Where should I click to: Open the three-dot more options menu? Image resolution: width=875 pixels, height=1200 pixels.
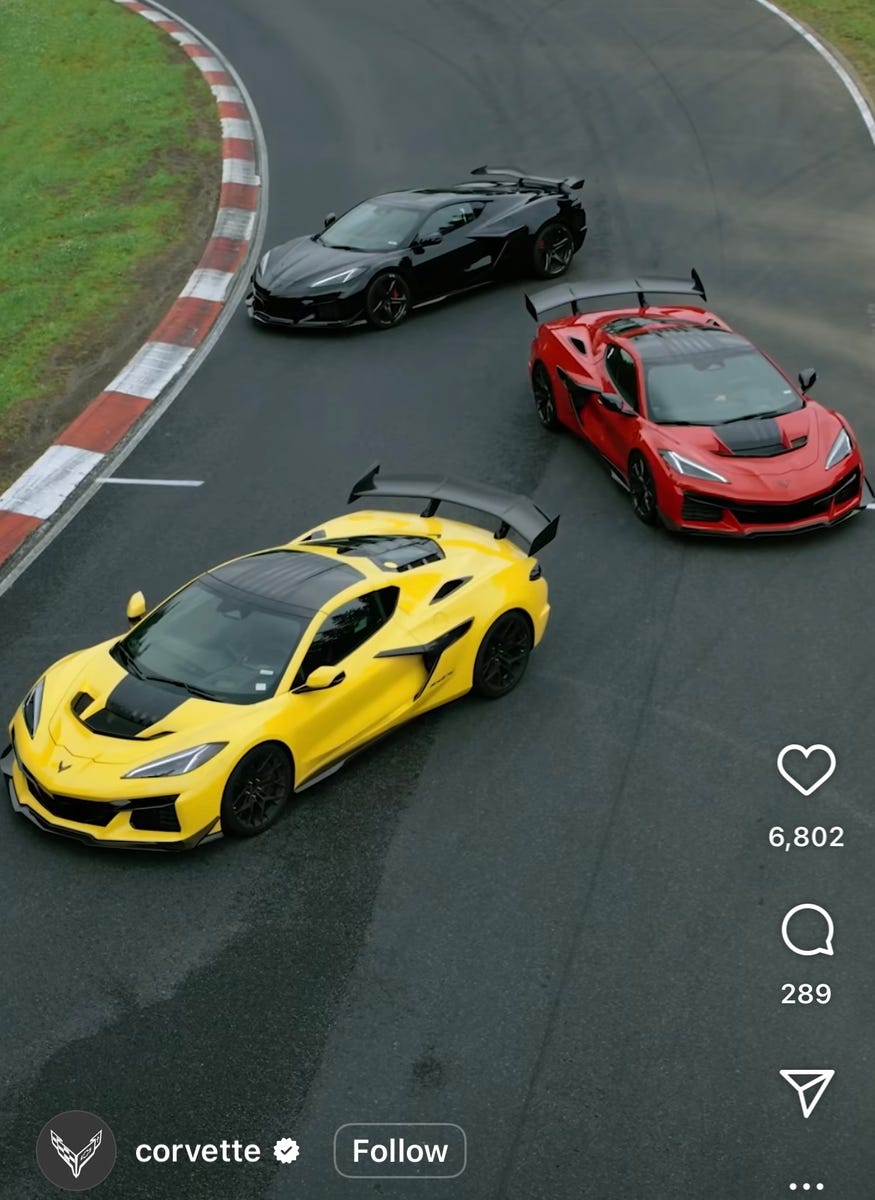(806, 1186)
